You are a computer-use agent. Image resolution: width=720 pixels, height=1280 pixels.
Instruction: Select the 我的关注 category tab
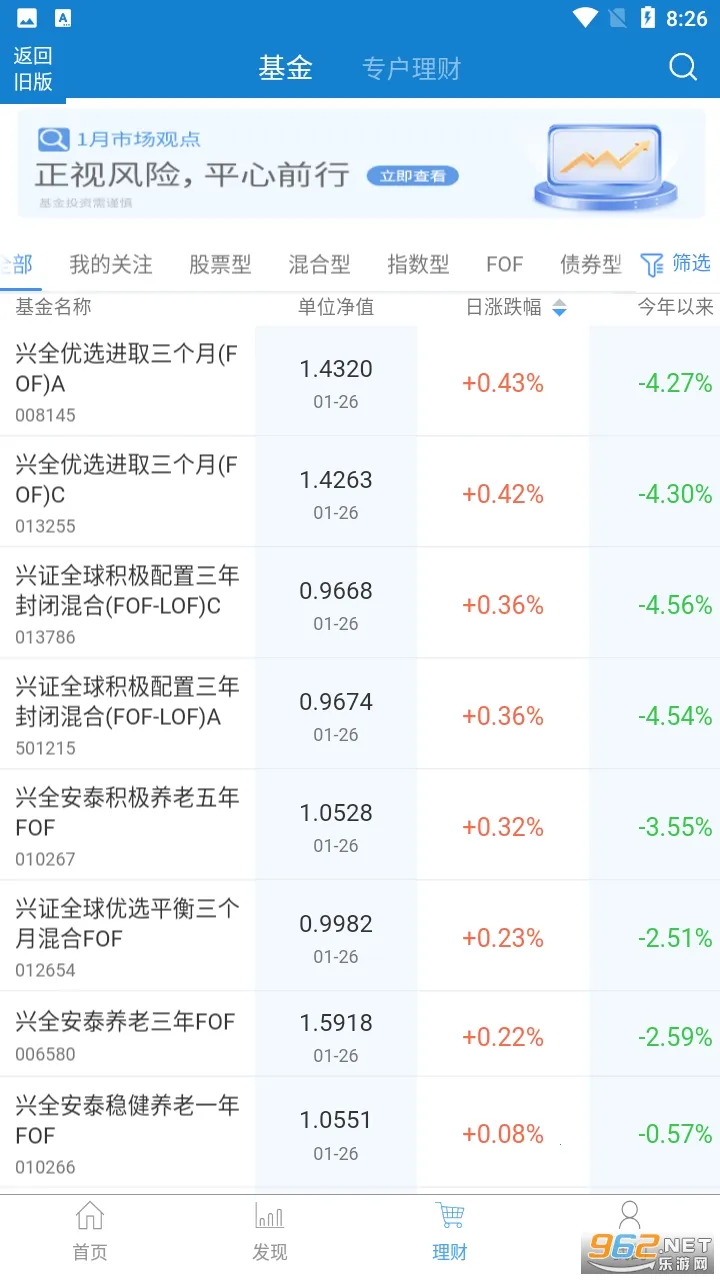click(110, 264)
